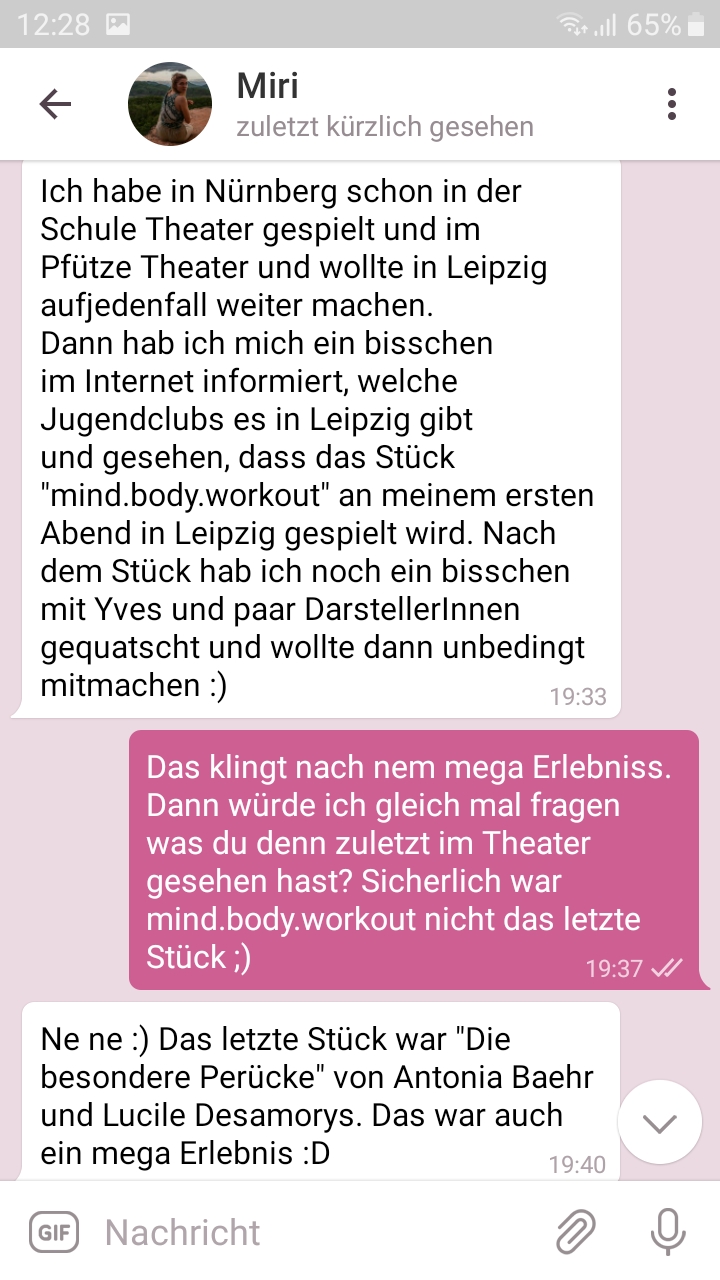Open Miri's chat info header

[384, 104]
